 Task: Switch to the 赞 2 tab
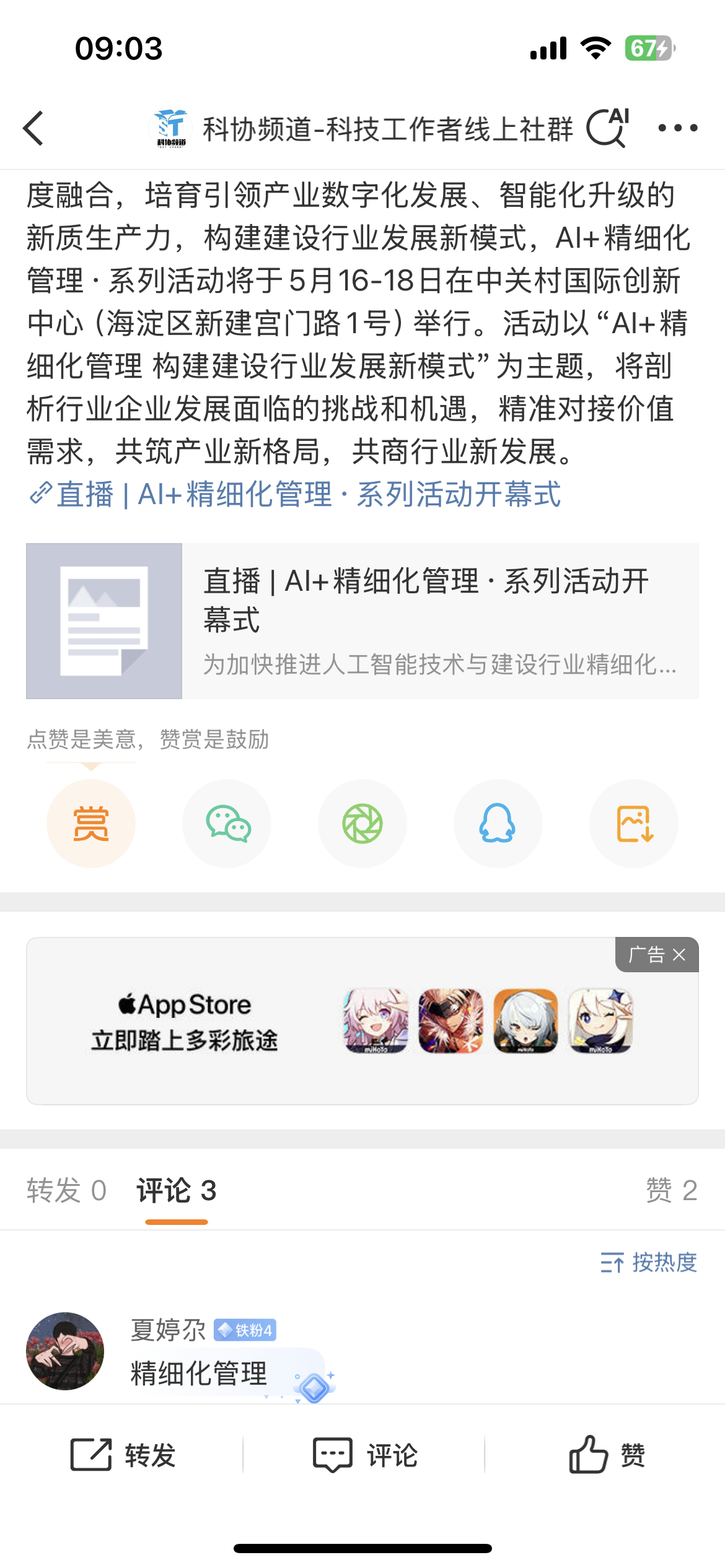click(672, 1190)
